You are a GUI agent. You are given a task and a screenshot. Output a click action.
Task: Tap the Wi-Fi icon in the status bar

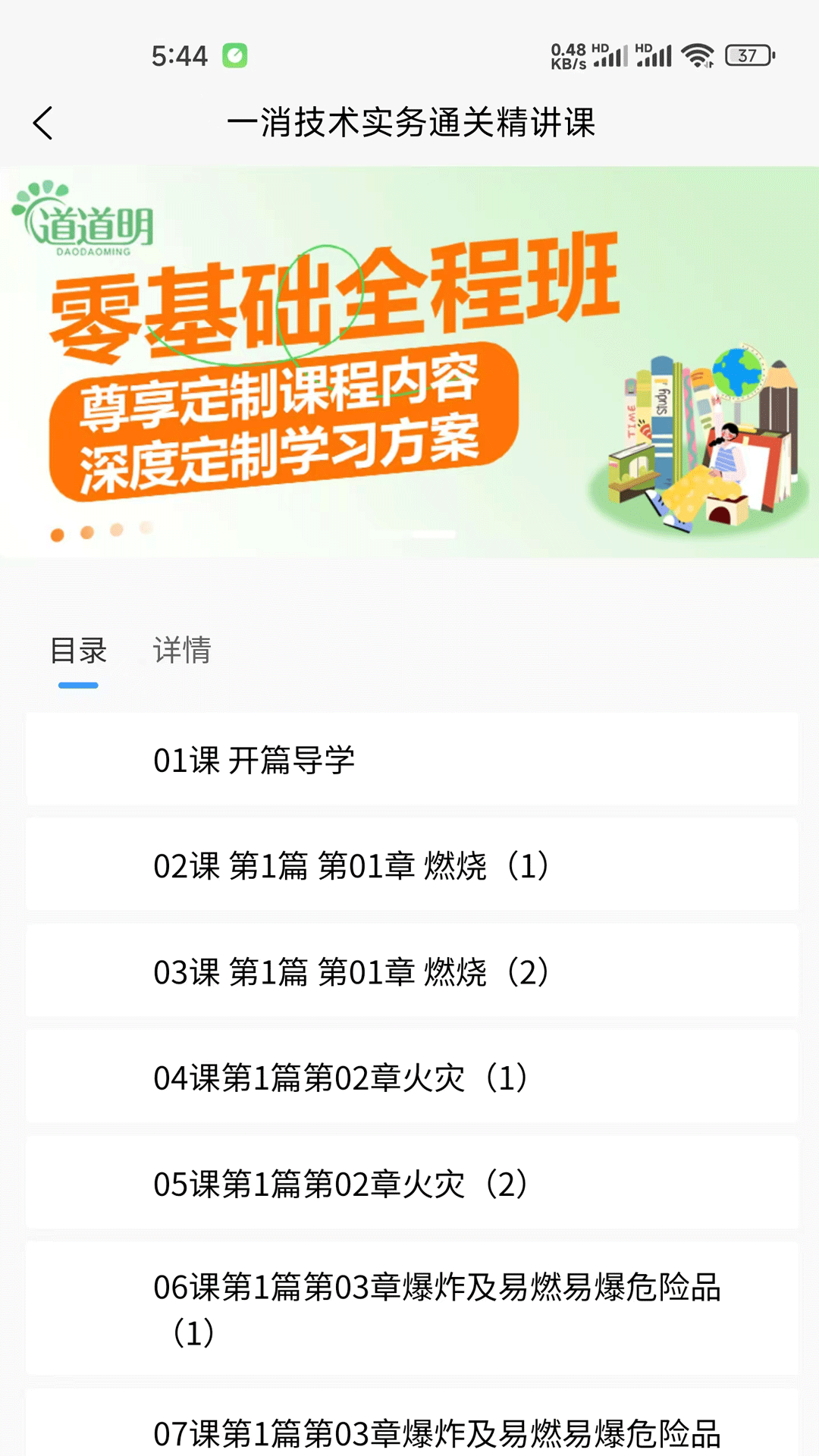pos(698,55)
